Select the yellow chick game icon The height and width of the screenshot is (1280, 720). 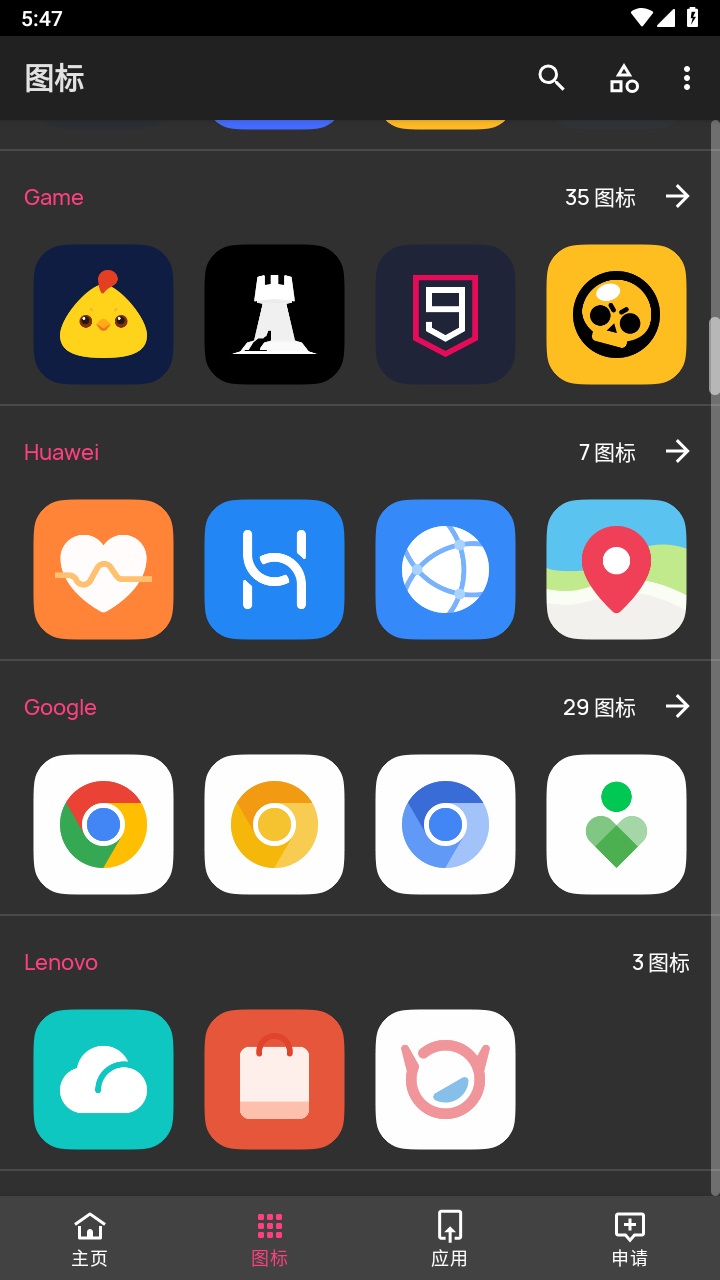point(103,314)
